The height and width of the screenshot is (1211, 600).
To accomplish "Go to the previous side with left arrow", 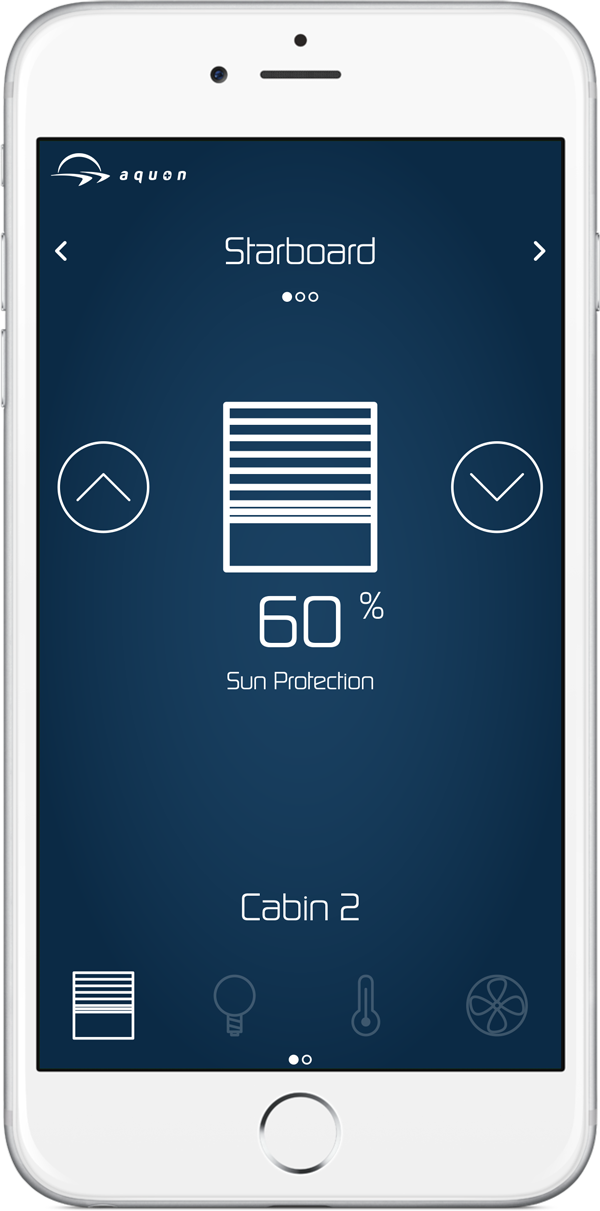I will (x=62, y=251).
